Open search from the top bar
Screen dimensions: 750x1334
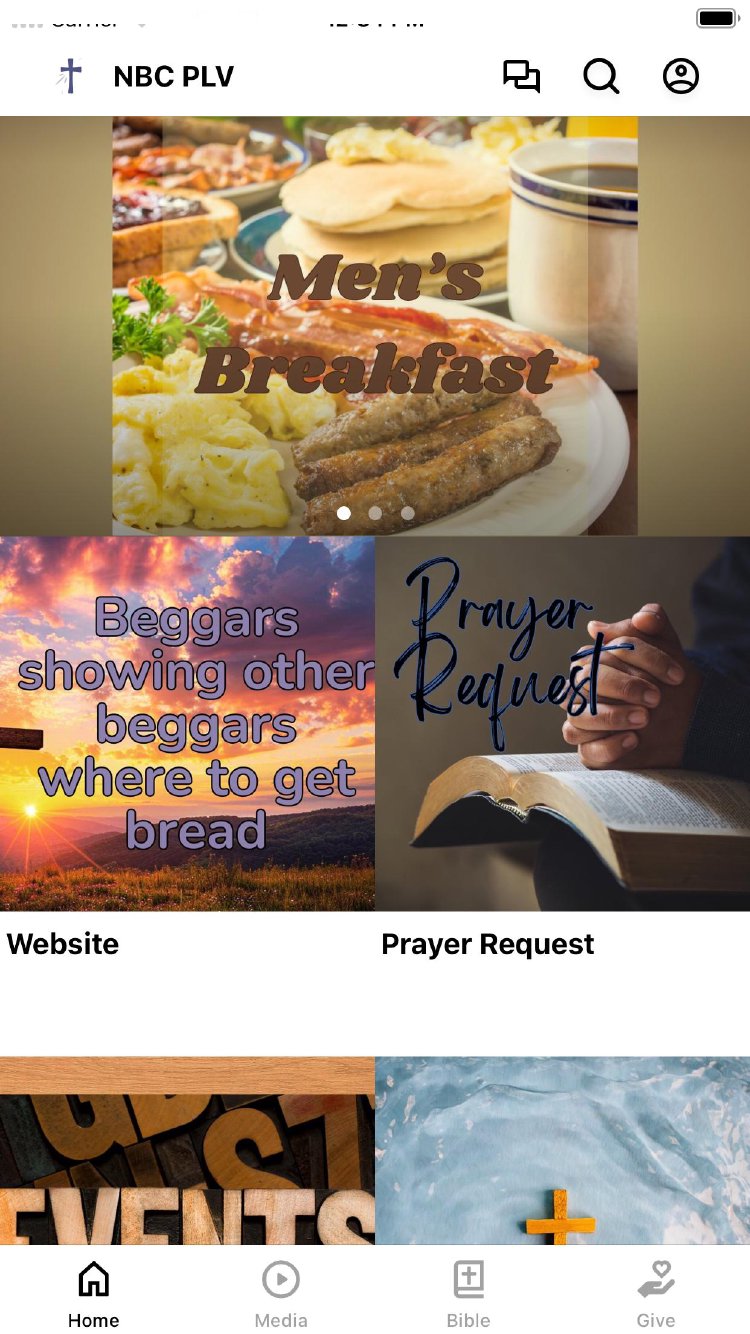click(601, 77)
